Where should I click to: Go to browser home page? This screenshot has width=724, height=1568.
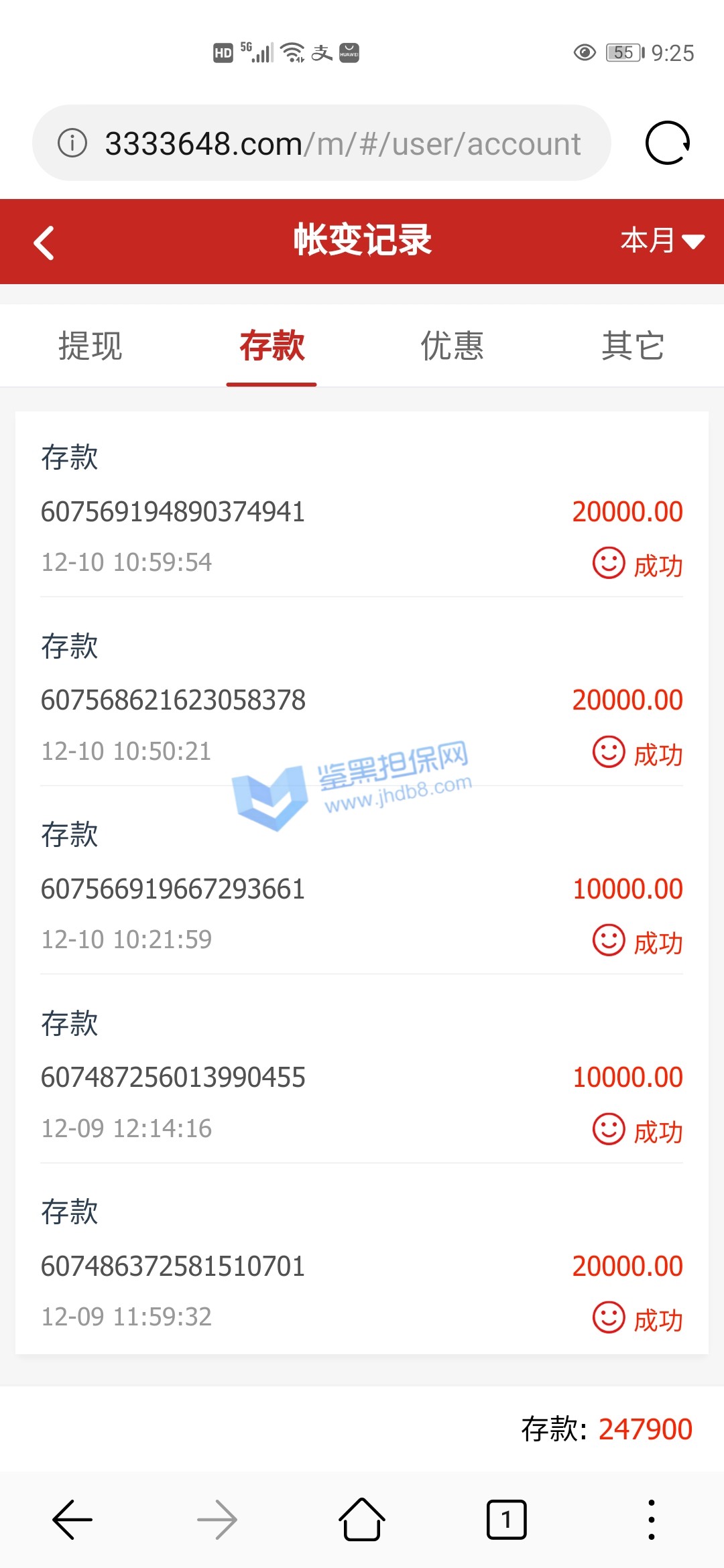coord(362,1520)
